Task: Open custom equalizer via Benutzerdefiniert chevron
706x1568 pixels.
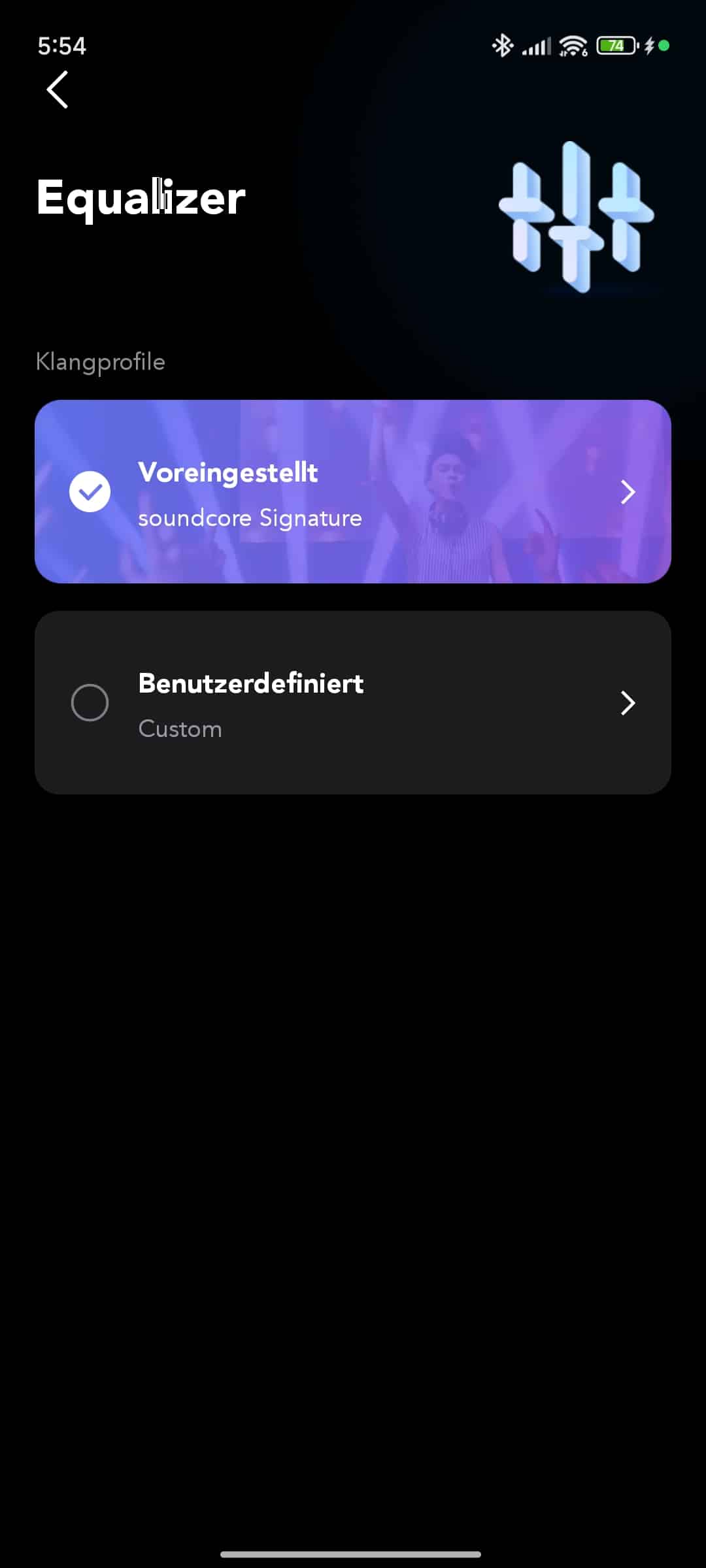Action: pyautogui.click(x=628, y=703)
